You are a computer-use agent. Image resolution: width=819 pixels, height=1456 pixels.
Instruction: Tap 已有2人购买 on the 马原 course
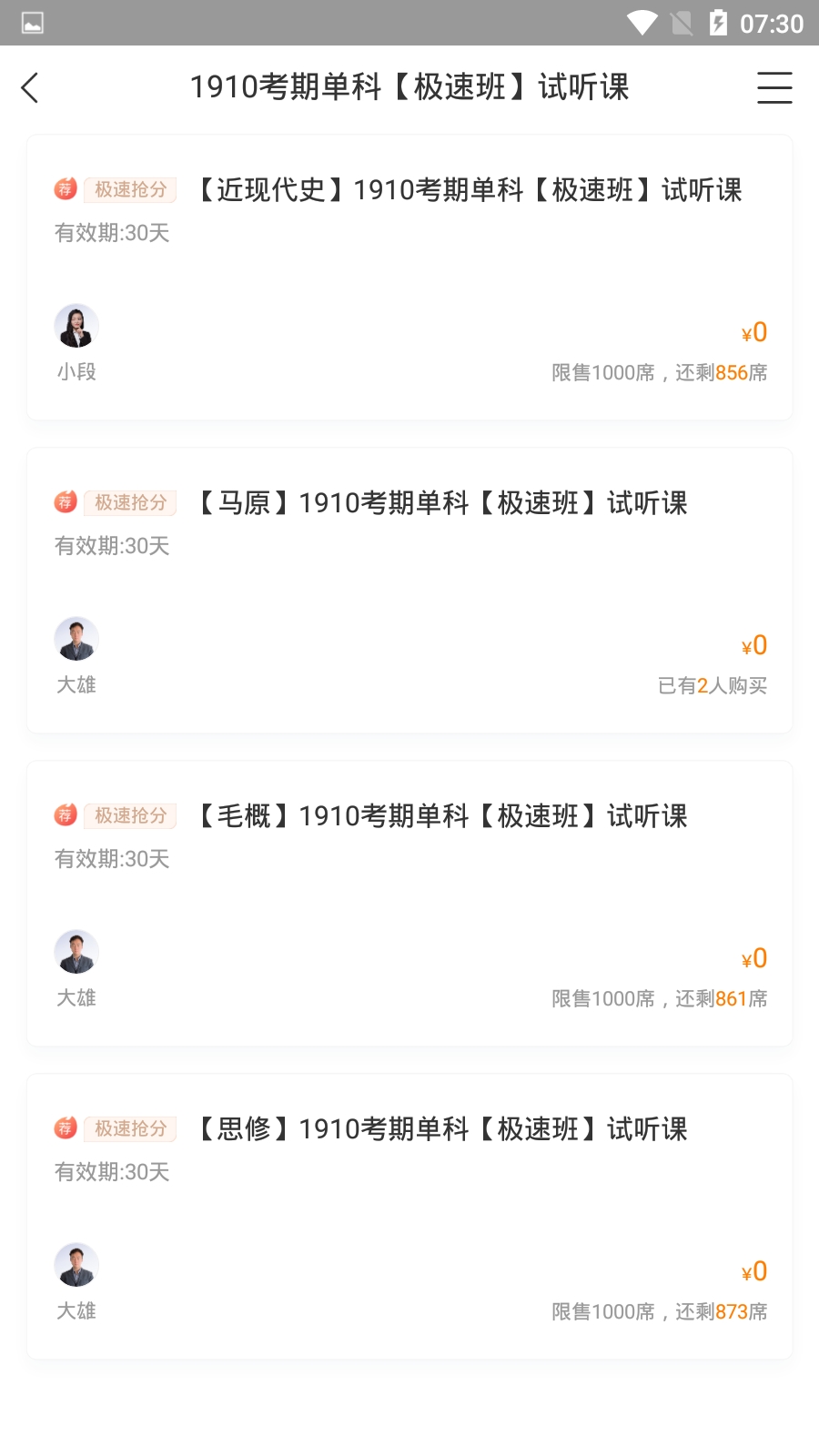(713, 685)
